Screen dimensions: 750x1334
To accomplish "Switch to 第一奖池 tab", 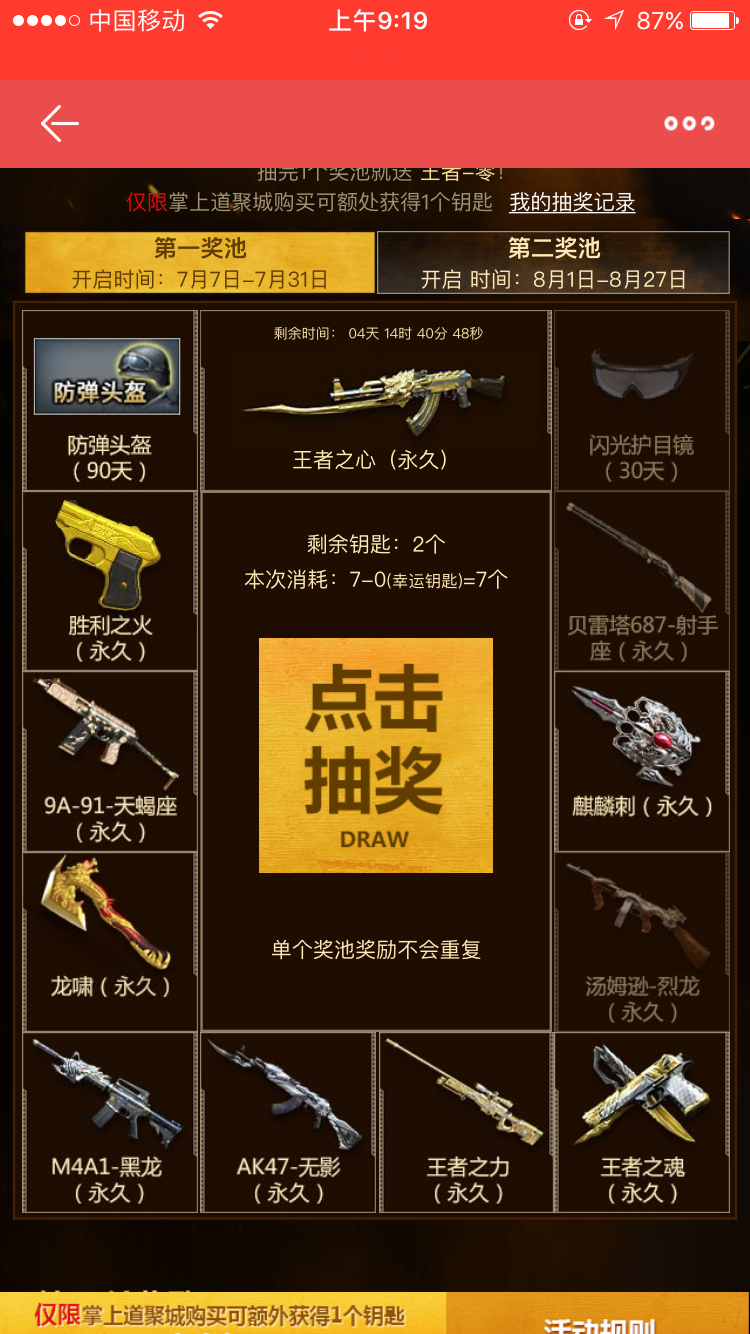I will pyautogui.click(x=200, y=263).
